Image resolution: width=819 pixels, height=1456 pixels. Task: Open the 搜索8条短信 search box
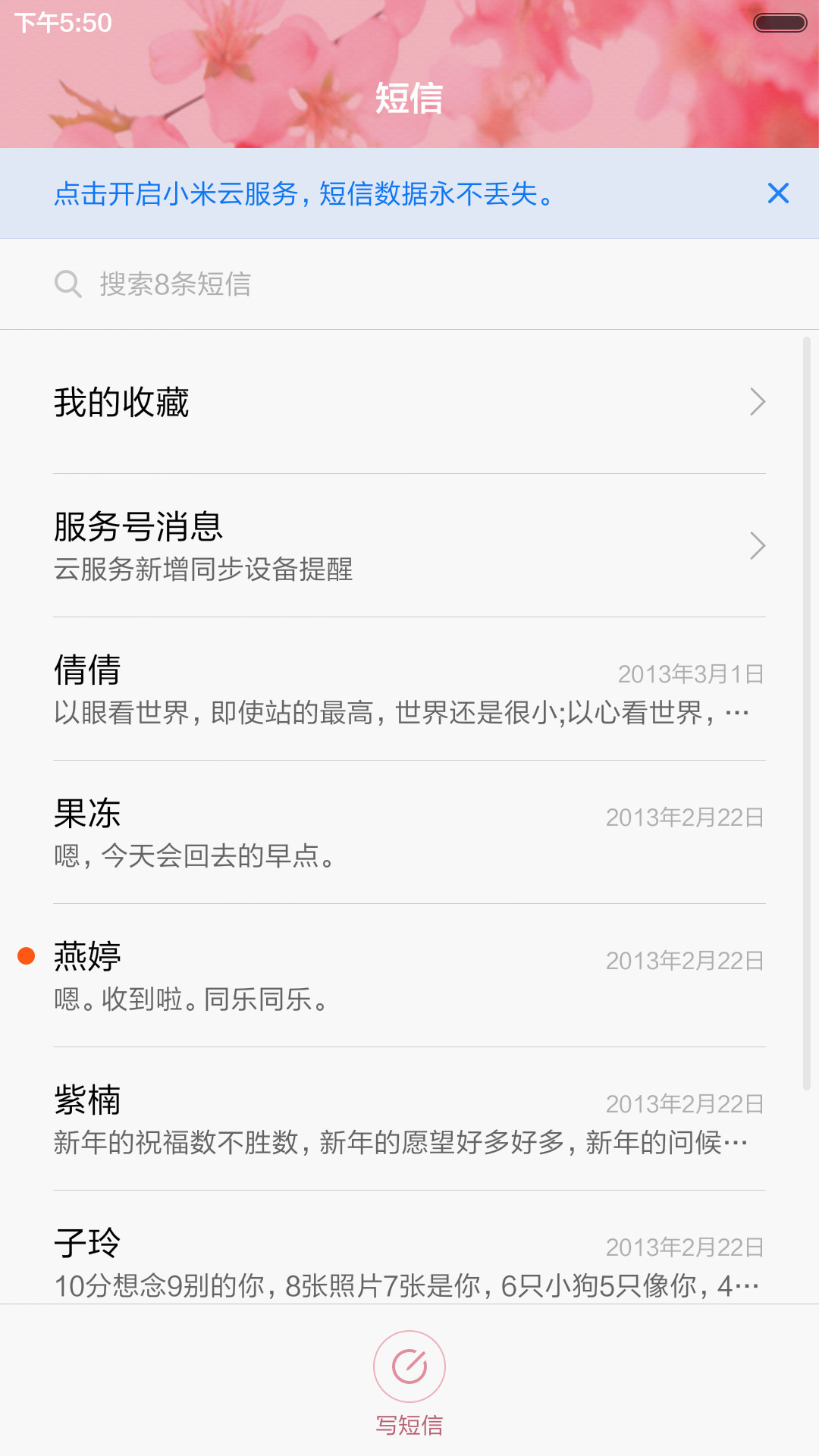point(409,284)
